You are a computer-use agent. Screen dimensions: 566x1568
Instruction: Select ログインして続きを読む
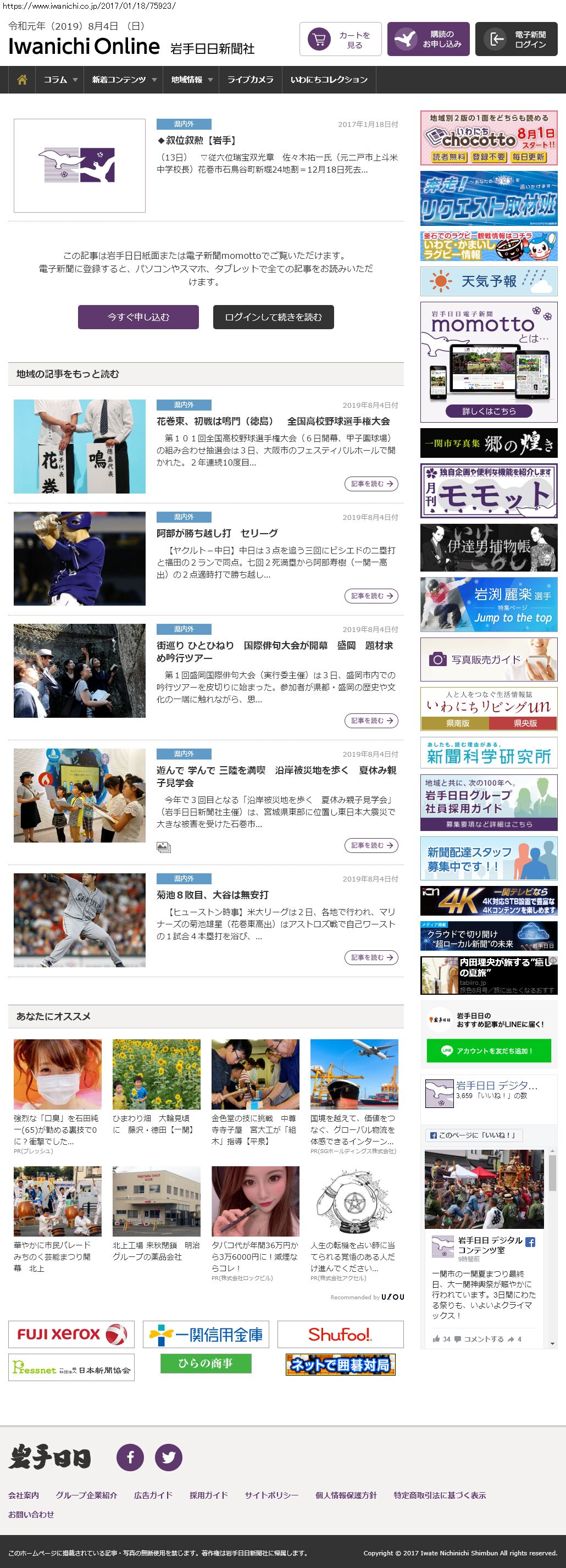[x=273, y=317]
